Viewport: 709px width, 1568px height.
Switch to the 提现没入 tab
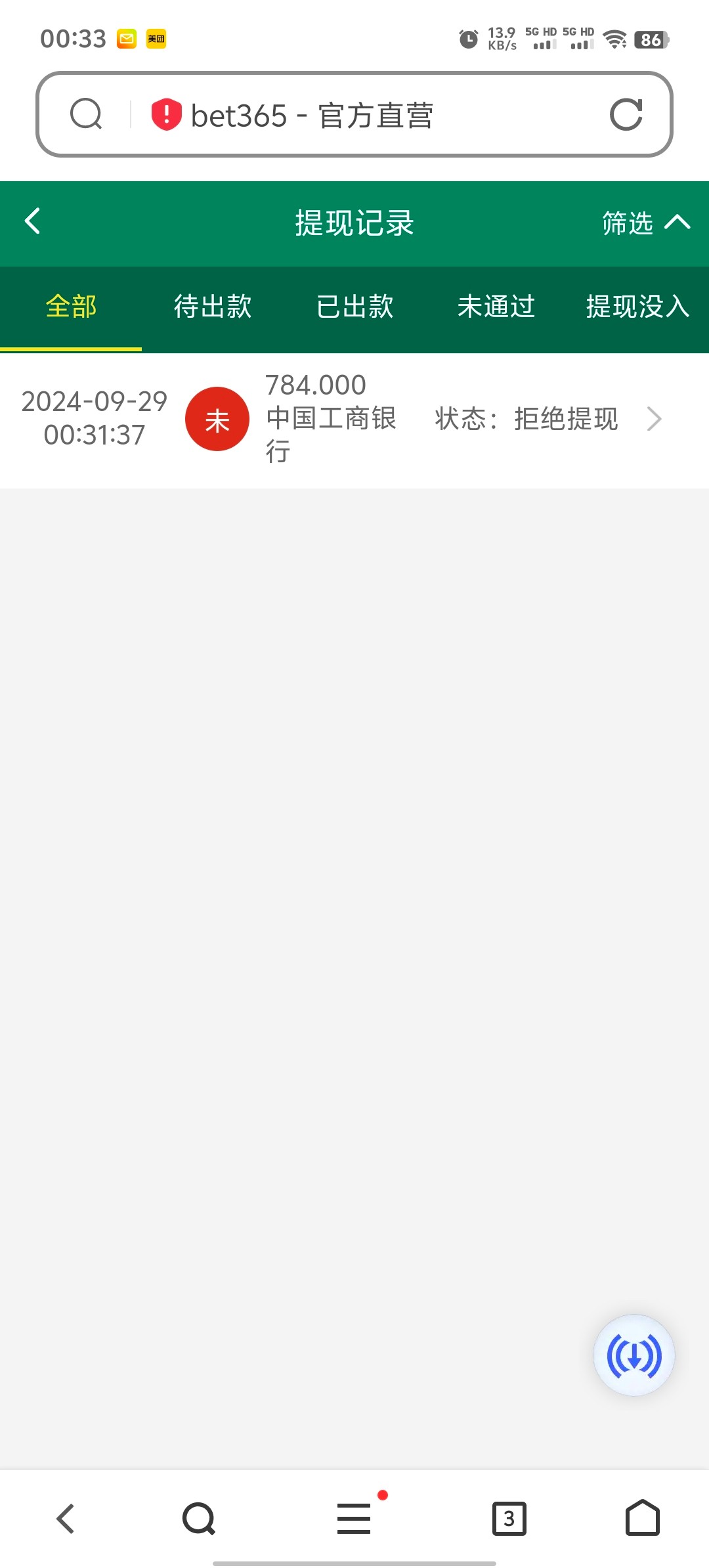[x=637, y=307]
